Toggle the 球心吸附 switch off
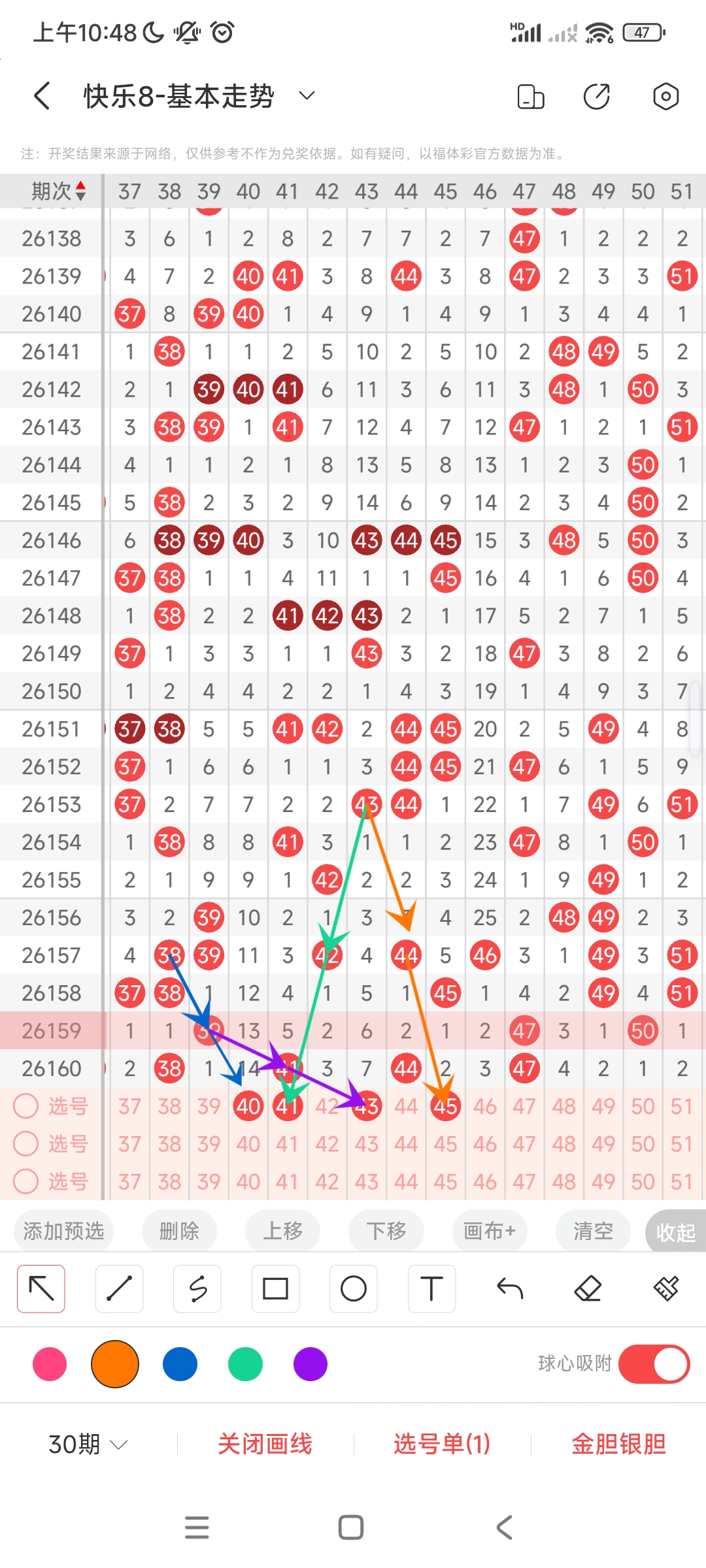 [654, 1364]
